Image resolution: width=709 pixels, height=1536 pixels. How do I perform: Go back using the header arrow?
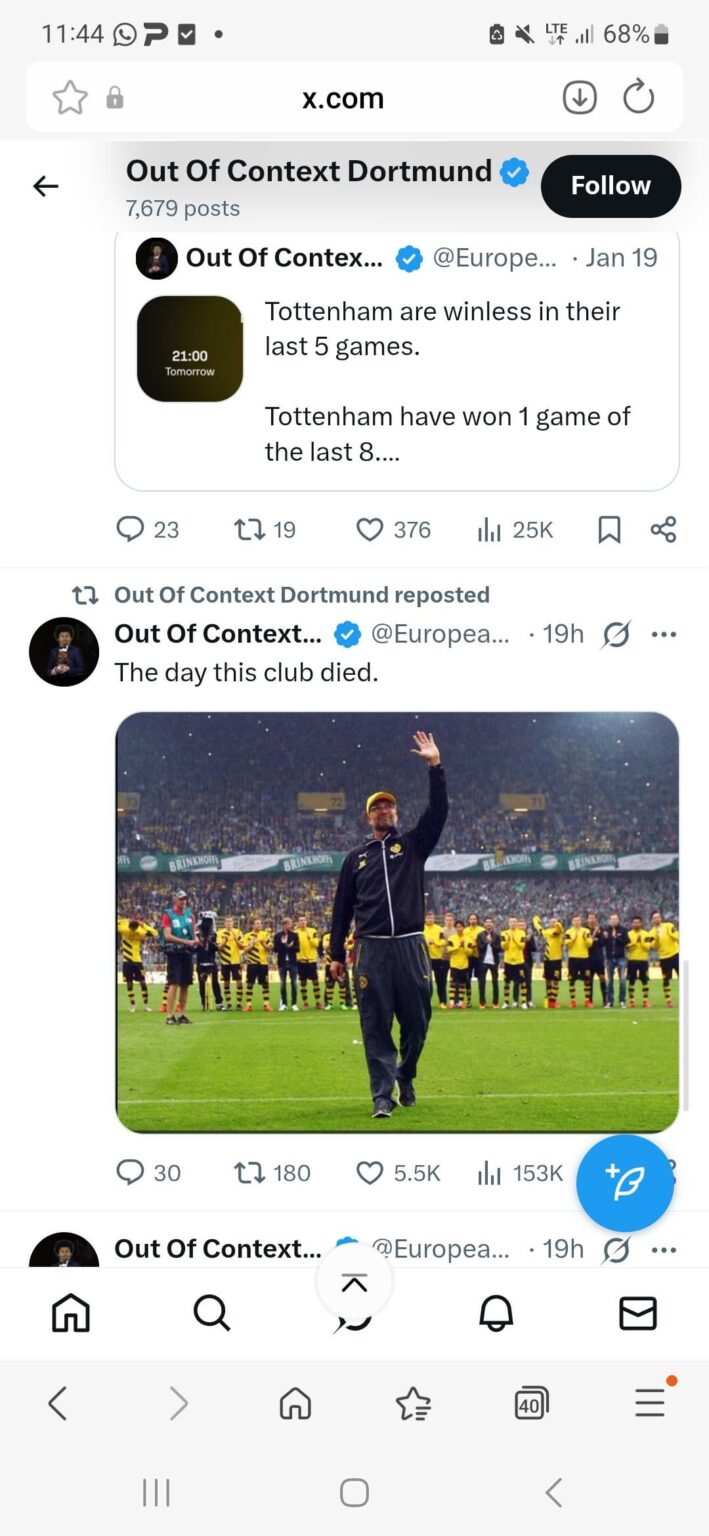pyautogui.click(x=46, y=186)
